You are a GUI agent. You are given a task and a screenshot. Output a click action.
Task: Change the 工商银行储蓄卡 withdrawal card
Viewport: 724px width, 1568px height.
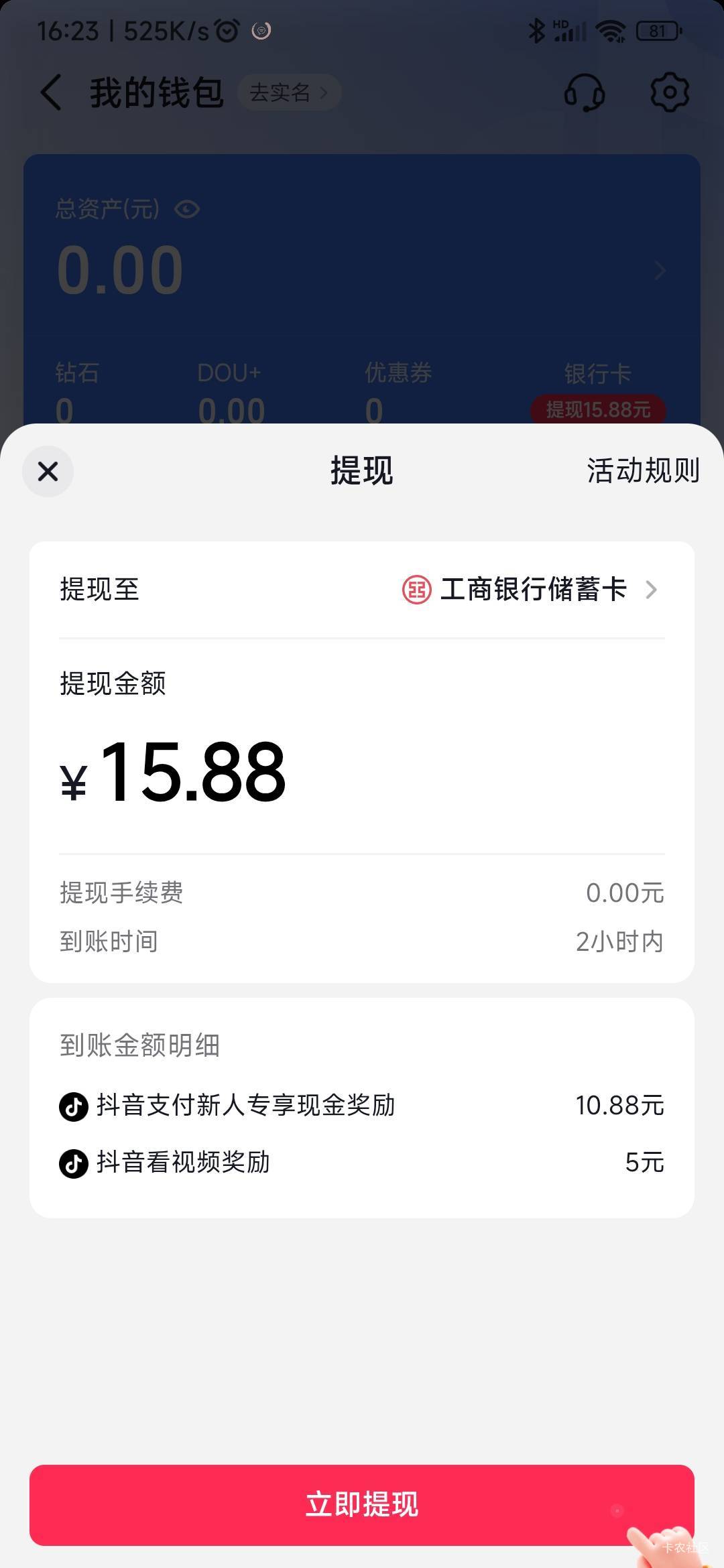(530, 590)
